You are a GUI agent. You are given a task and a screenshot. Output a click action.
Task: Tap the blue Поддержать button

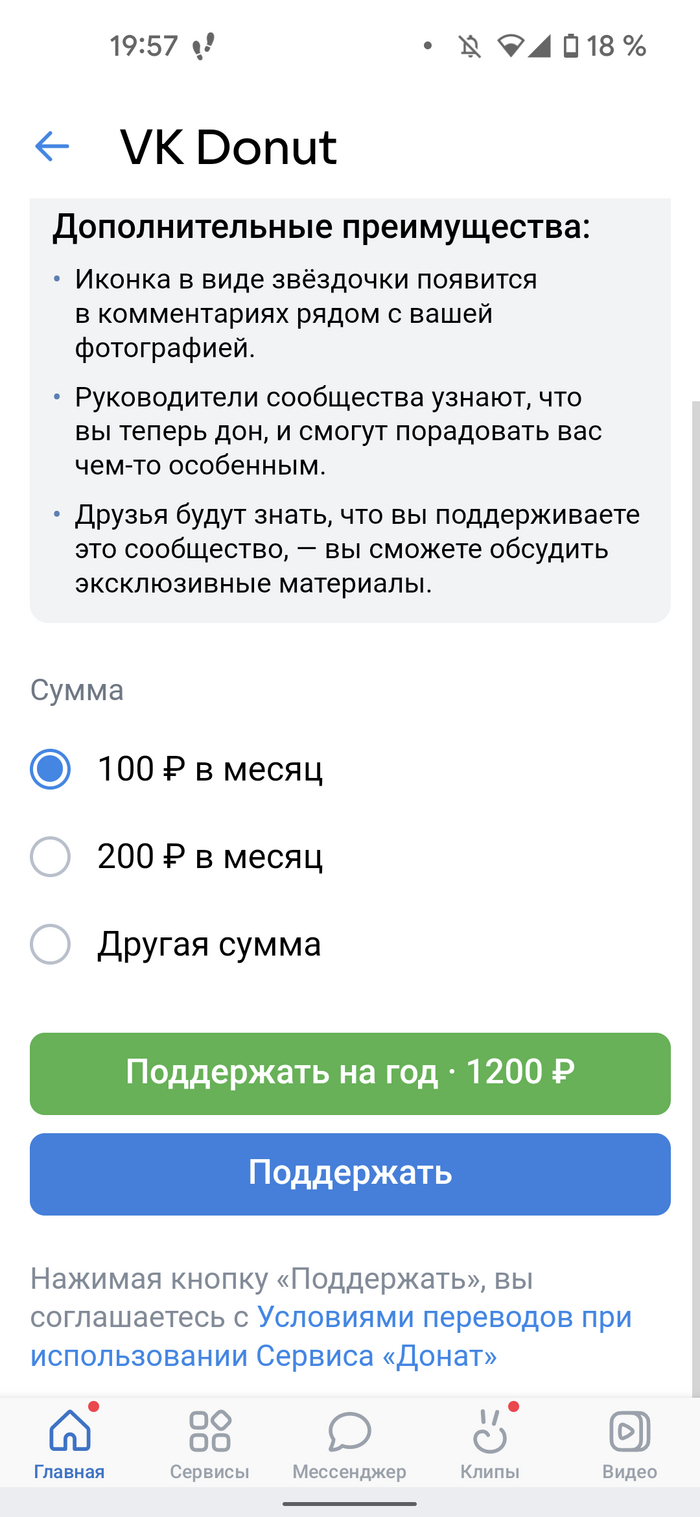[x=350, y=1173]
